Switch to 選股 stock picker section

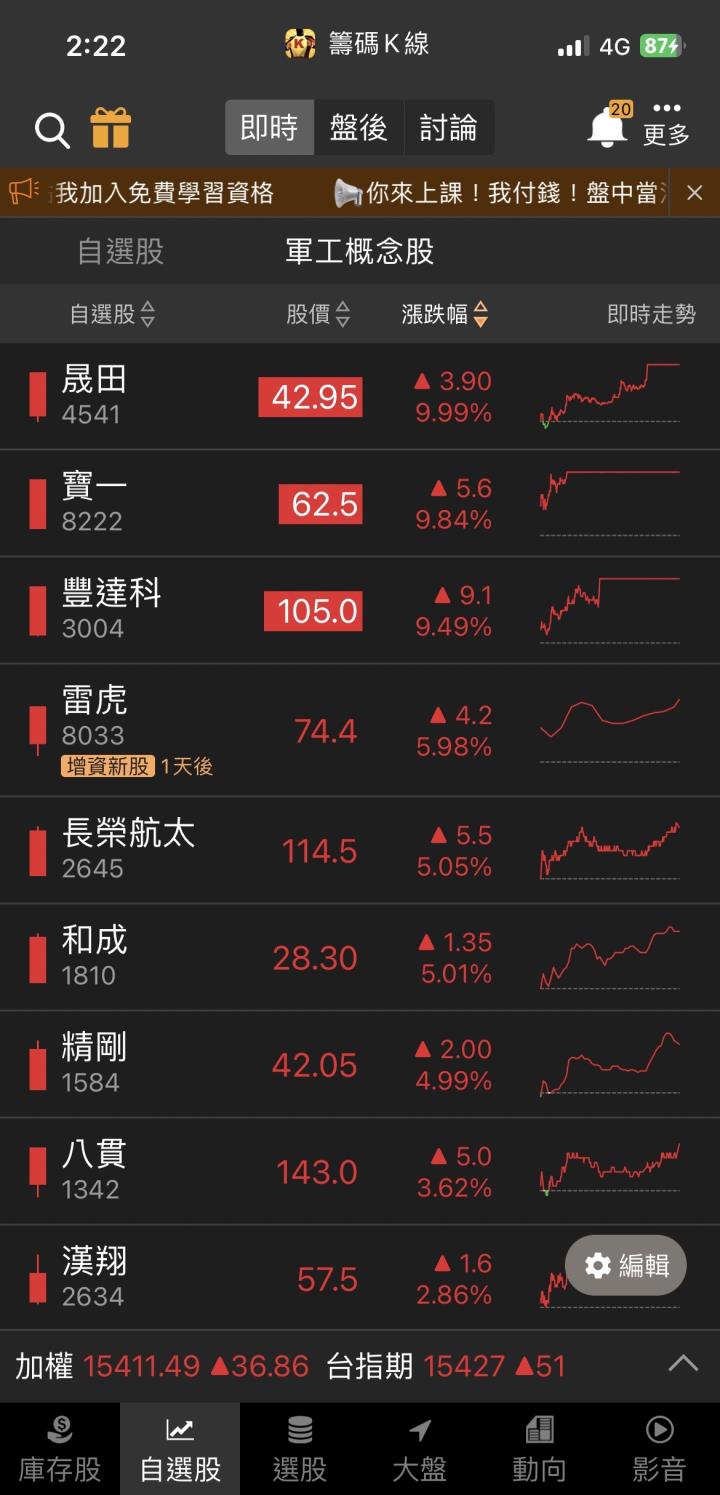tap(300, 1447)
